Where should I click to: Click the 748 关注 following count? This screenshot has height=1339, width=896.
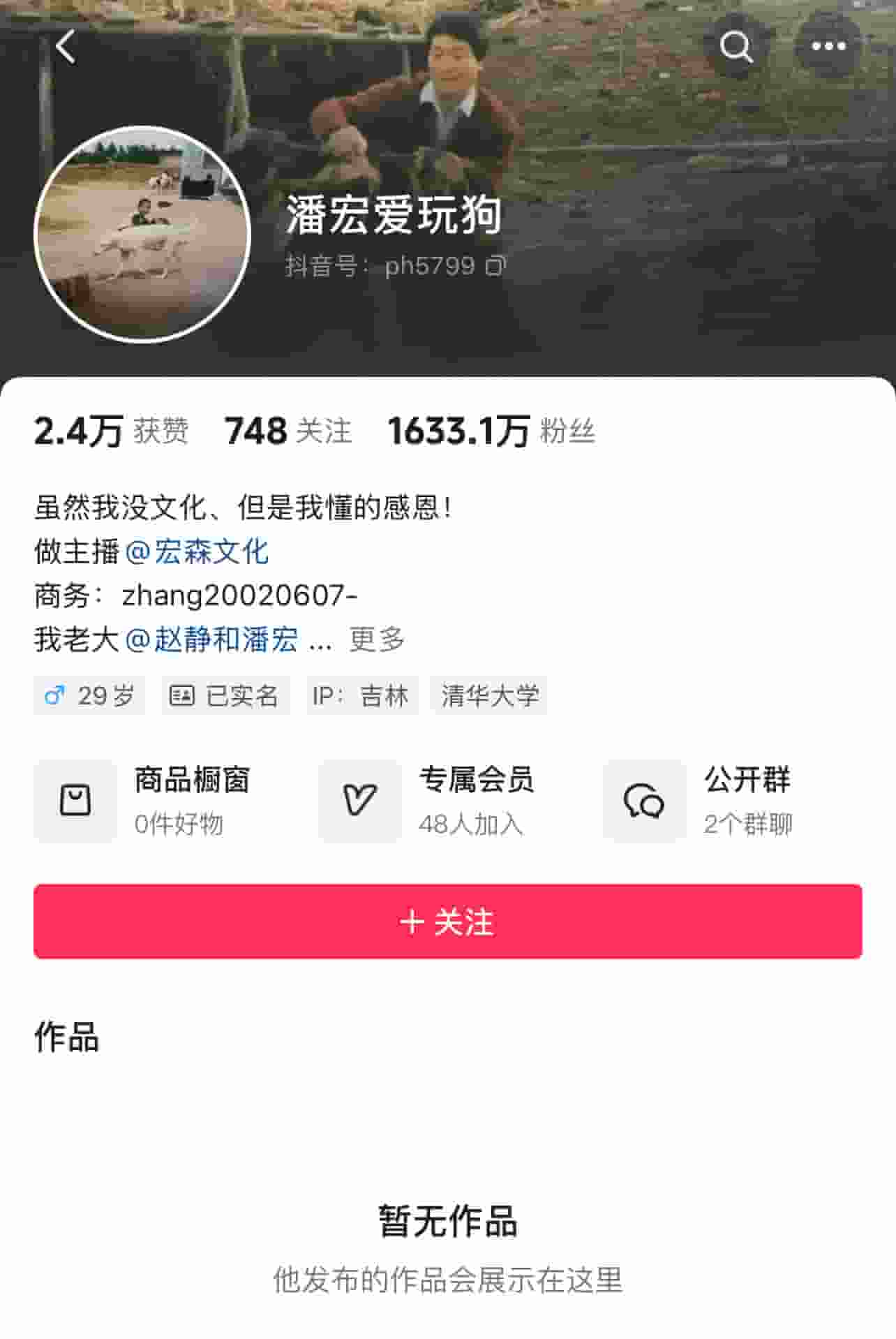pyautogui.click(x=287, y=432)
